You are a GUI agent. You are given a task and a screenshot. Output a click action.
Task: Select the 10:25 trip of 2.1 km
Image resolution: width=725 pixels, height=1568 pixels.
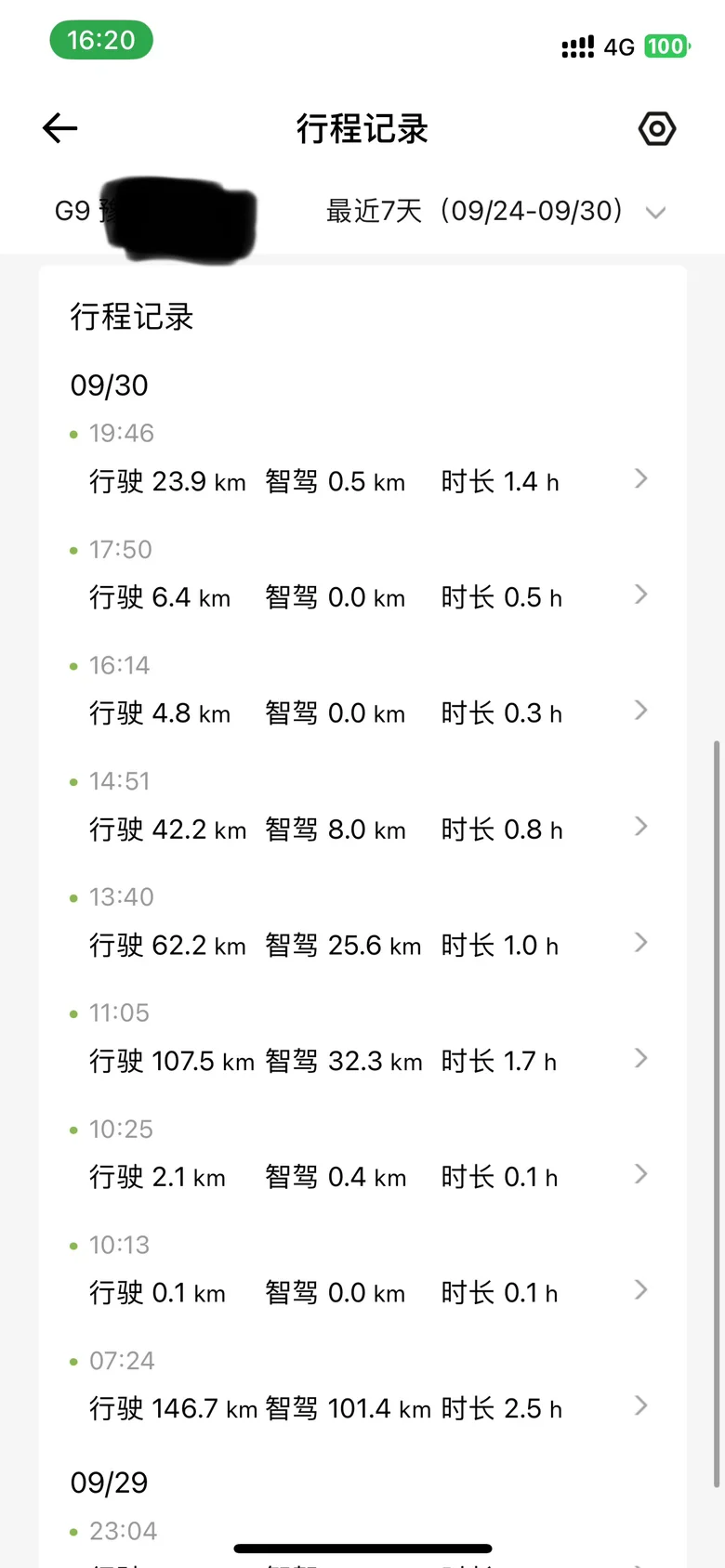(362, 1157)
